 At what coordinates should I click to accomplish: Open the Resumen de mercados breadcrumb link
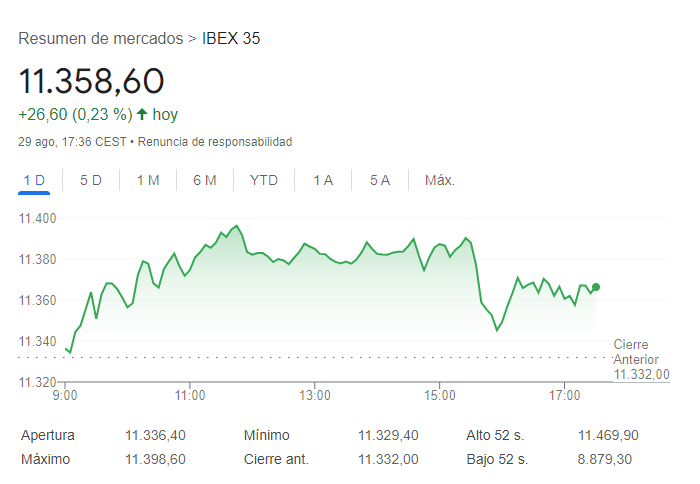pos(100,39)
